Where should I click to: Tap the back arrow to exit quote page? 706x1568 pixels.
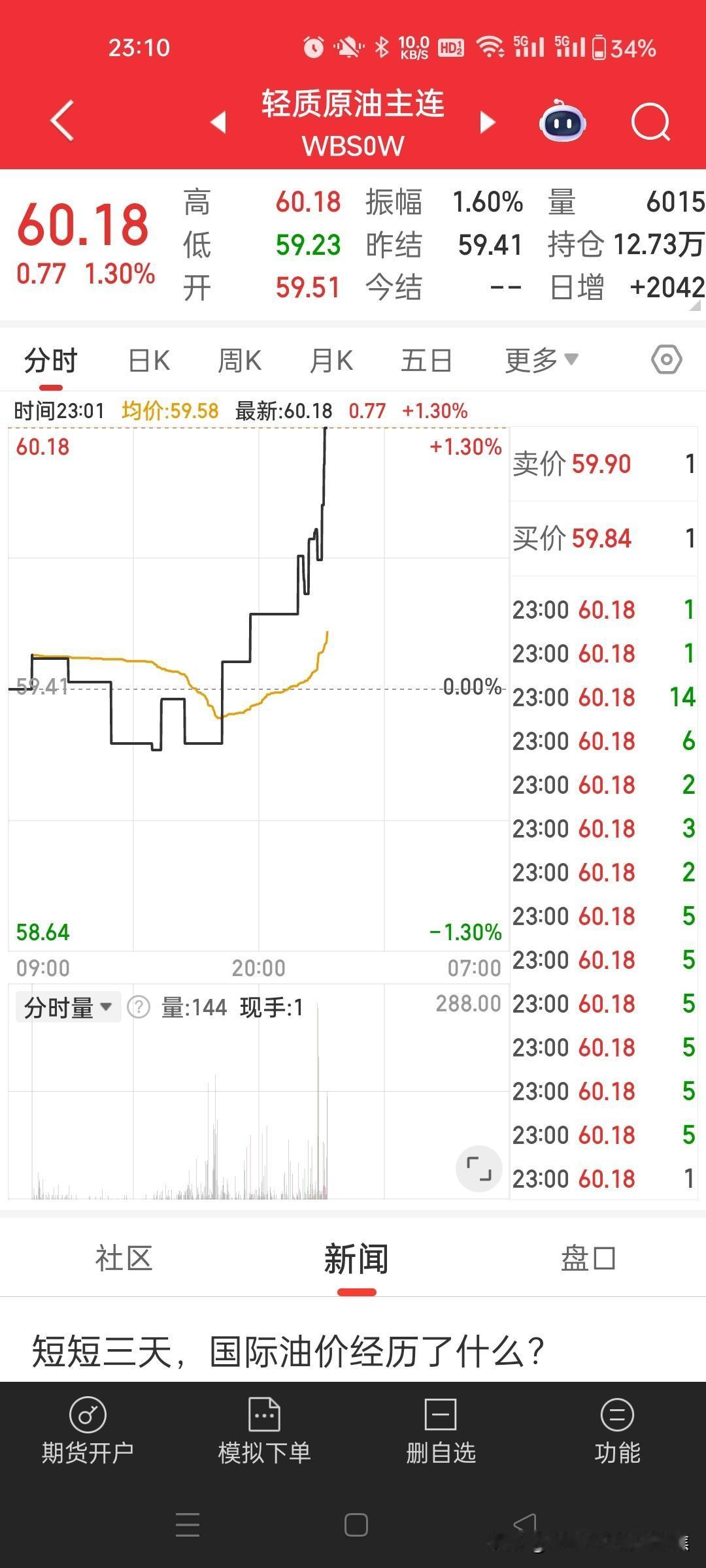coord(61,122)
